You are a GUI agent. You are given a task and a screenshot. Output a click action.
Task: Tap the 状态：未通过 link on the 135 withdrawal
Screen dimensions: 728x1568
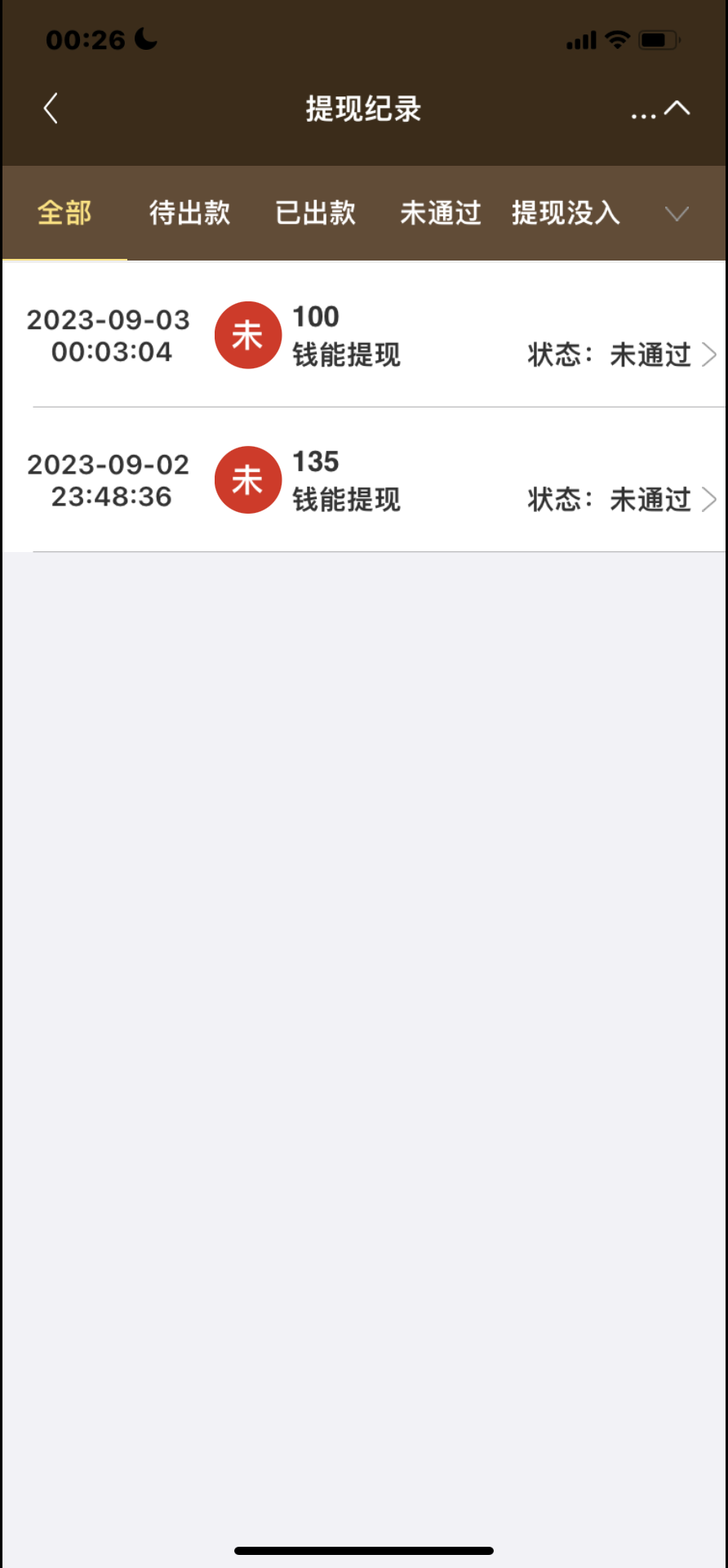[x=610, y=499]
